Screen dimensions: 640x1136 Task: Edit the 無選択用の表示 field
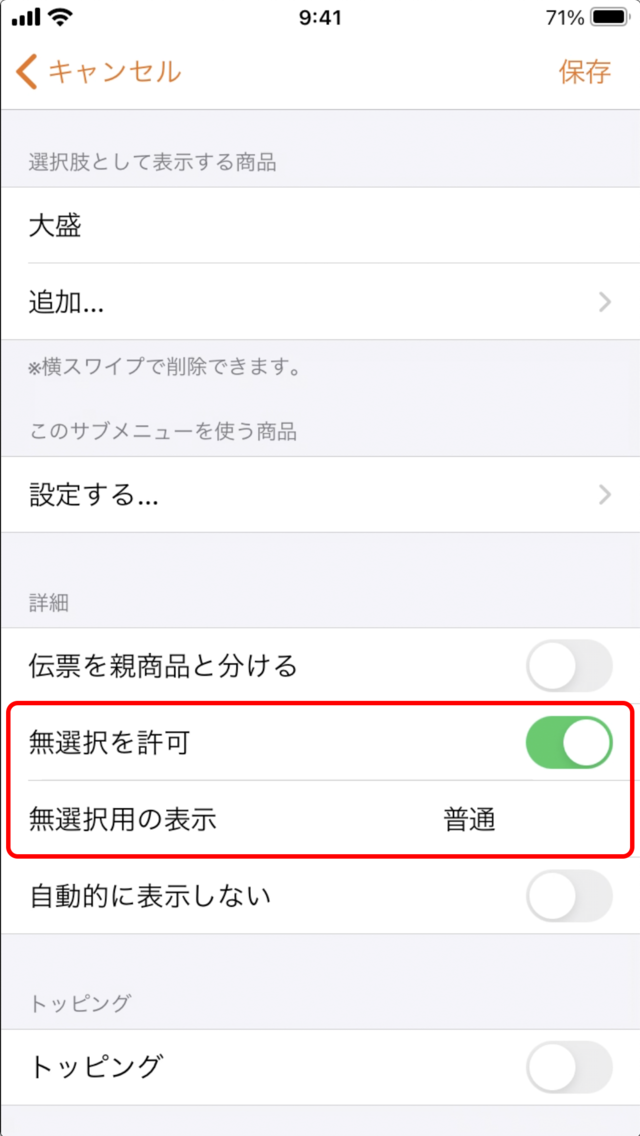pos(320,820)
